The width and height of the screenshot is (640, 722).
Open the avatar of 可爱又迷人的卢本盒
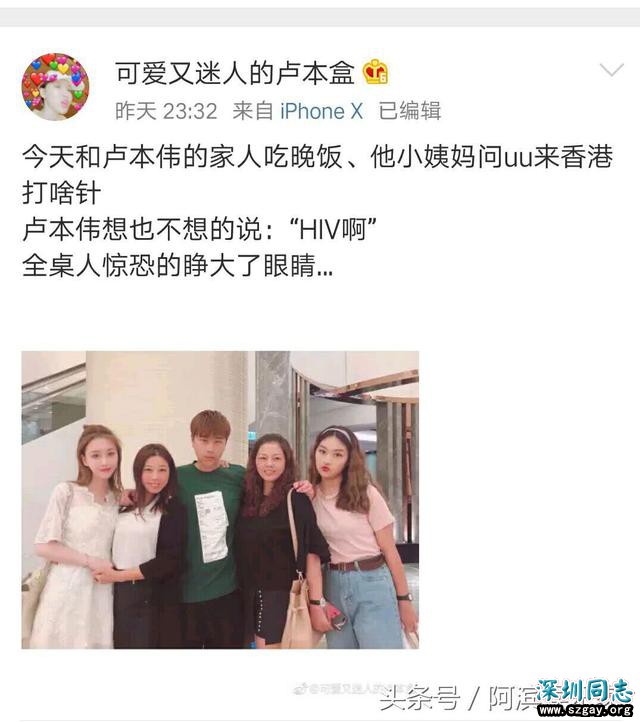[55, 87]
